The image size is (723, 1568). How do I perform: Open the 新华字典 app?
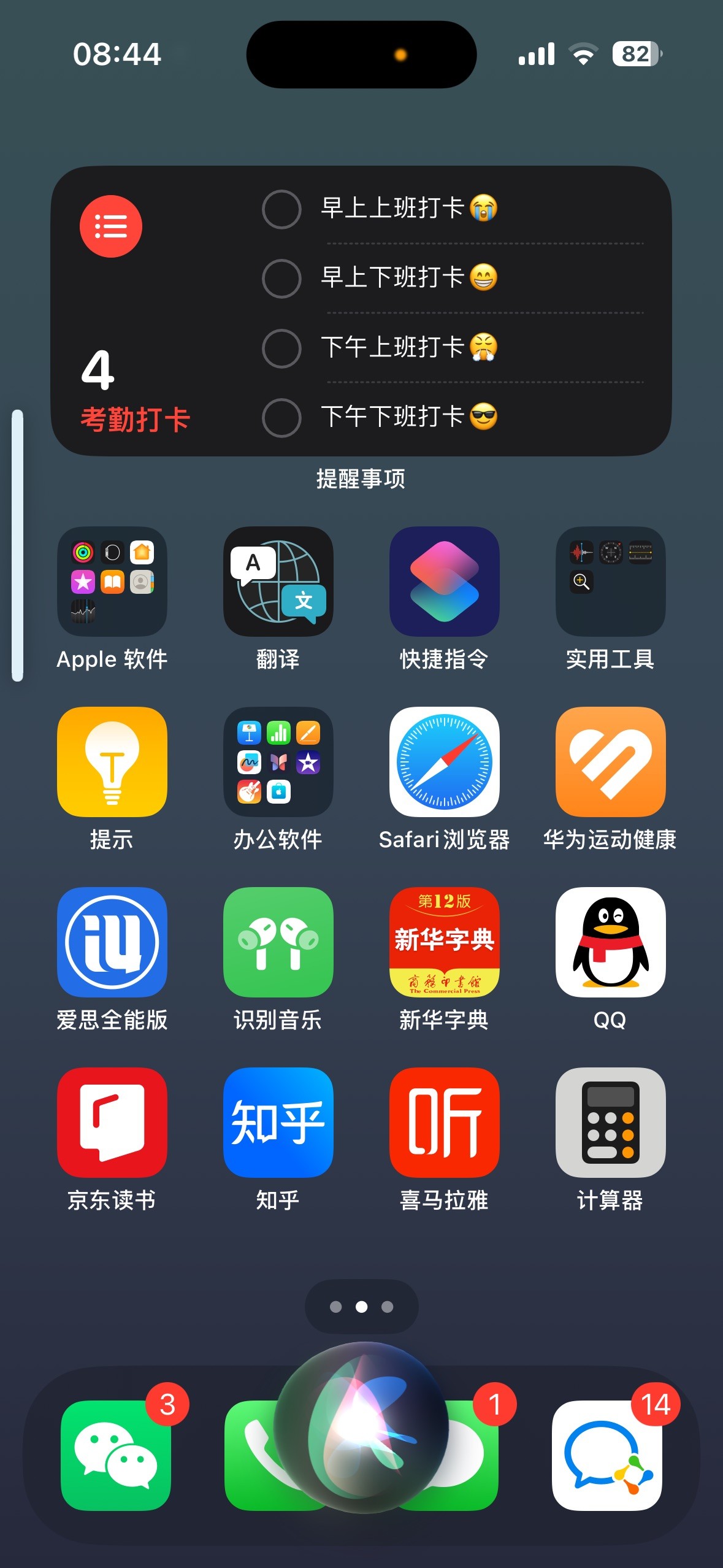[444, 942]
